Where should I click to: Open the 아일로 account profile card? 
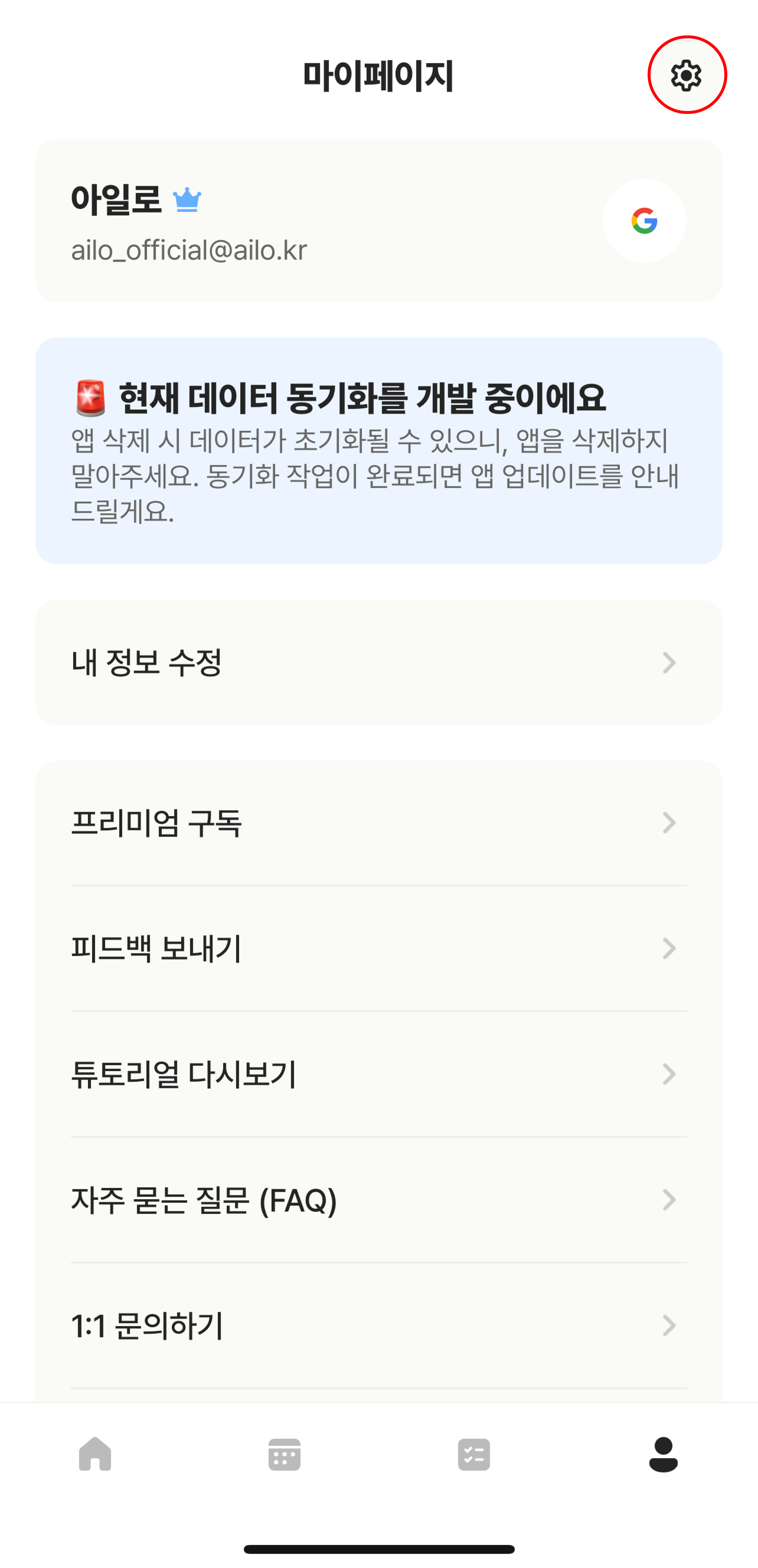pyautogui.click(x=379, y=221)
